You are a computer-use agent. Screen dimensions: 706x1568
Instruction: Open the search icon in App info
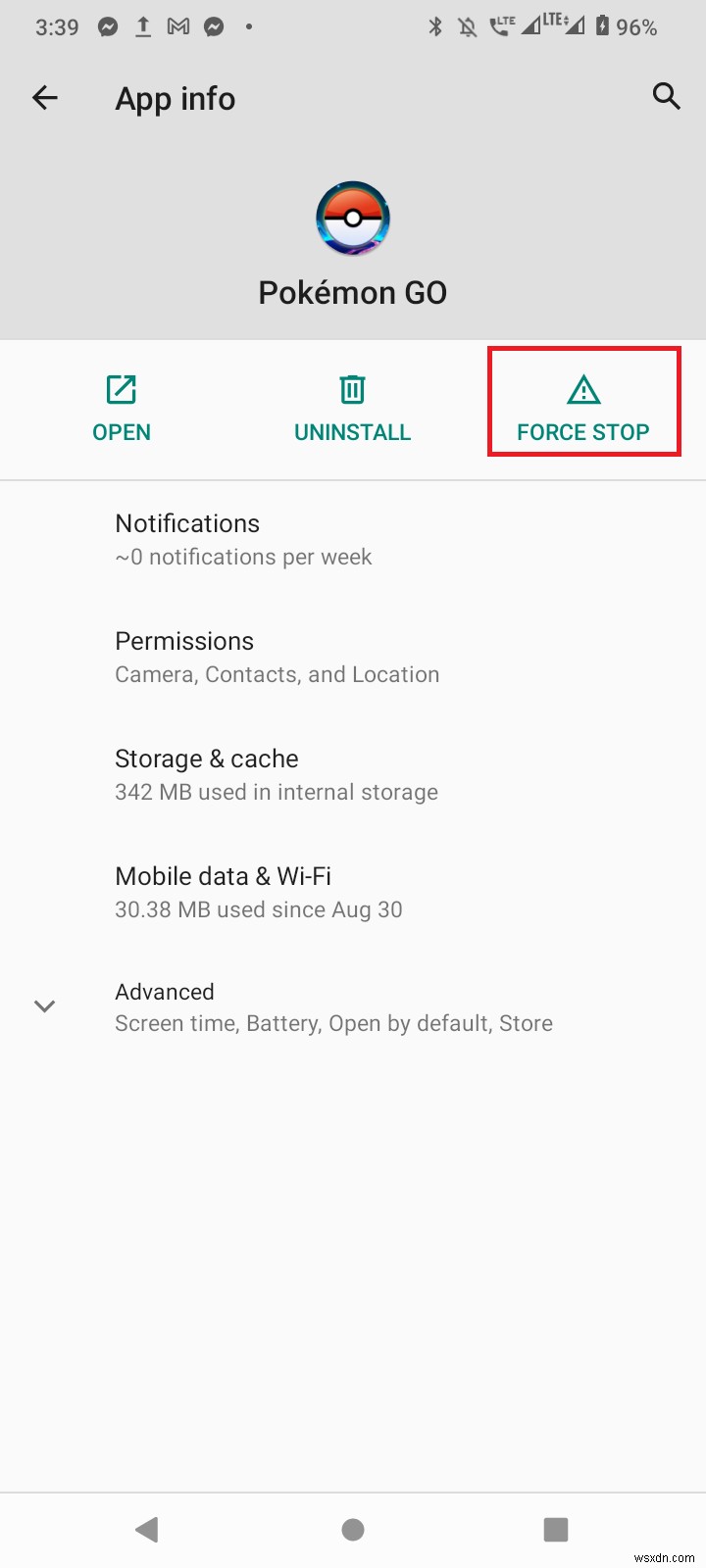666,96
